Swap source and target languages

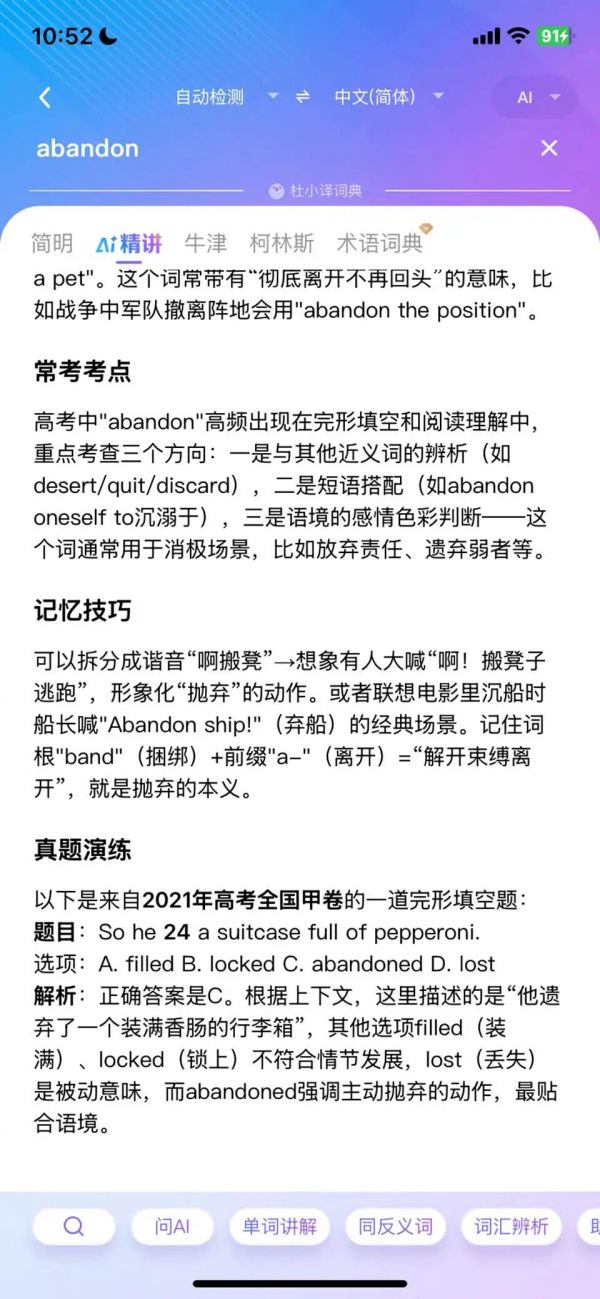(303, 97)
